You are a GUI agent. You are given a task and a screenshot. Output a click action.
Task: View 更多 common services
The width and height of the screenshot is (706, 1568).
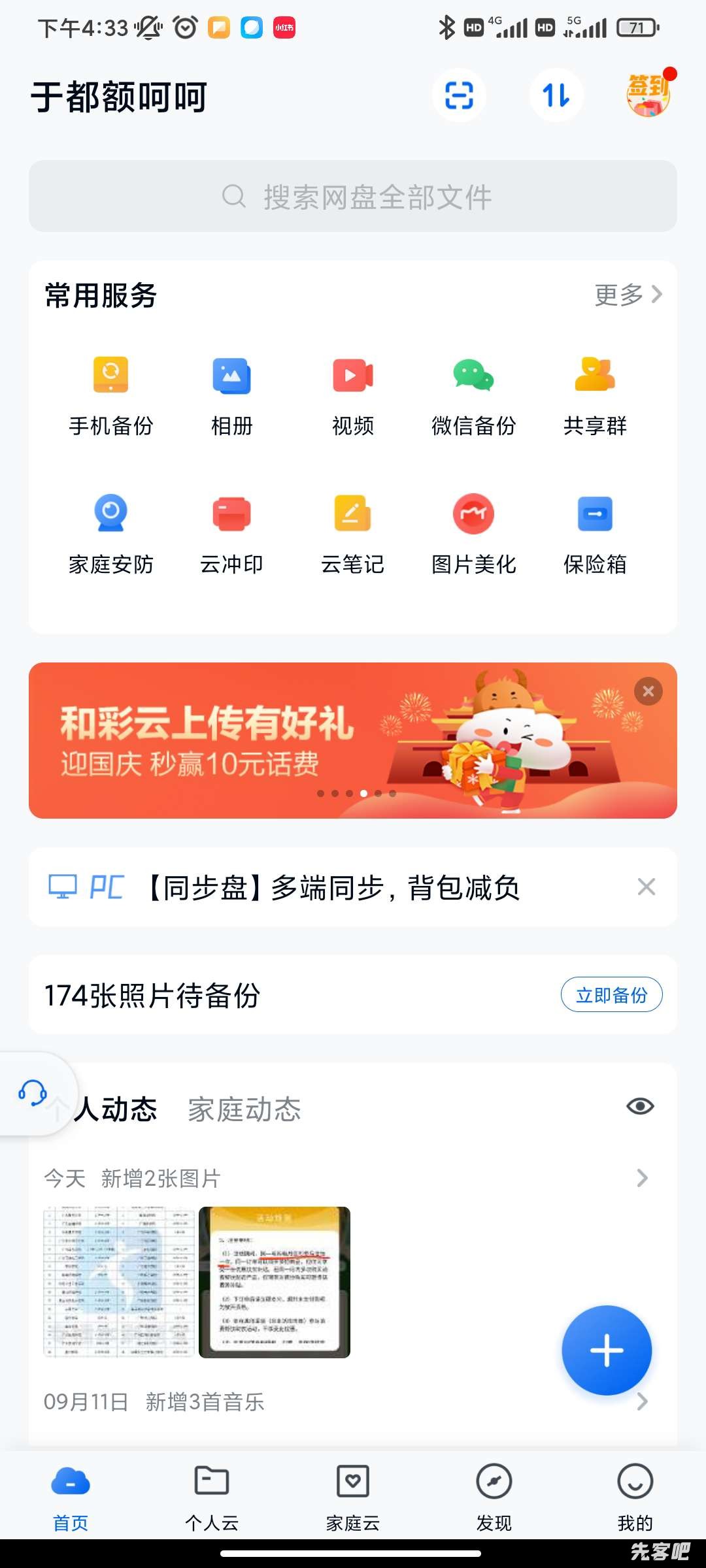628,295
